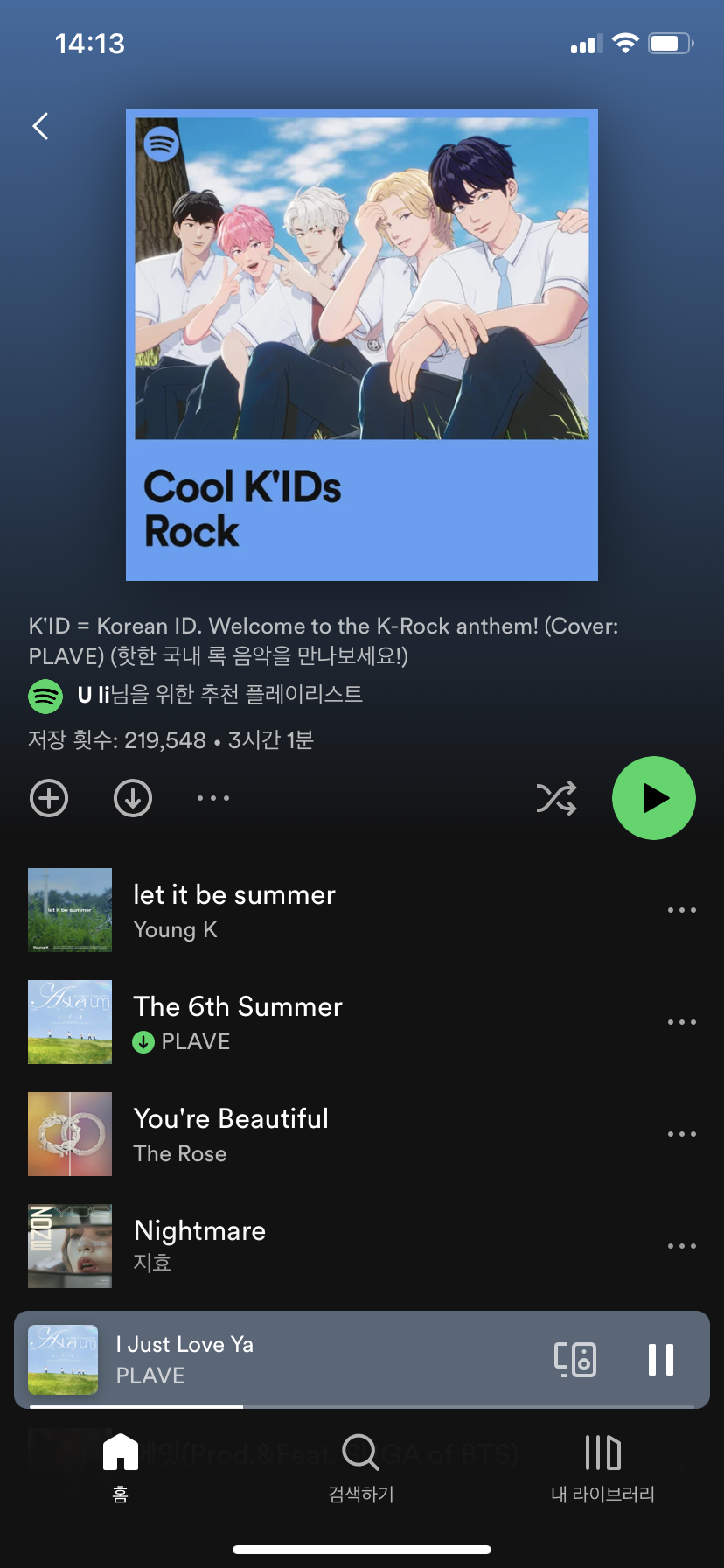The image size is (724, 1568).
Task: Switch to the 홈 tab
Action: [x=121, y=1466]
